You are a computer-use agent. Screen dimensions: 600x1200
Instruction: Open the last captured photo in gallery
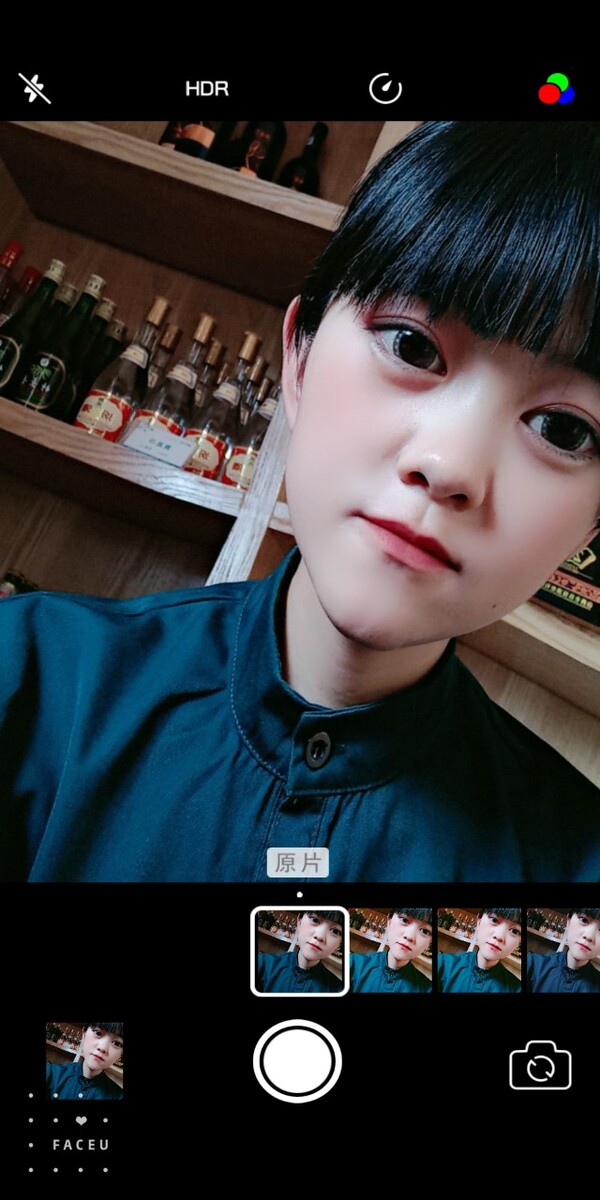[x=84, y=1061]
